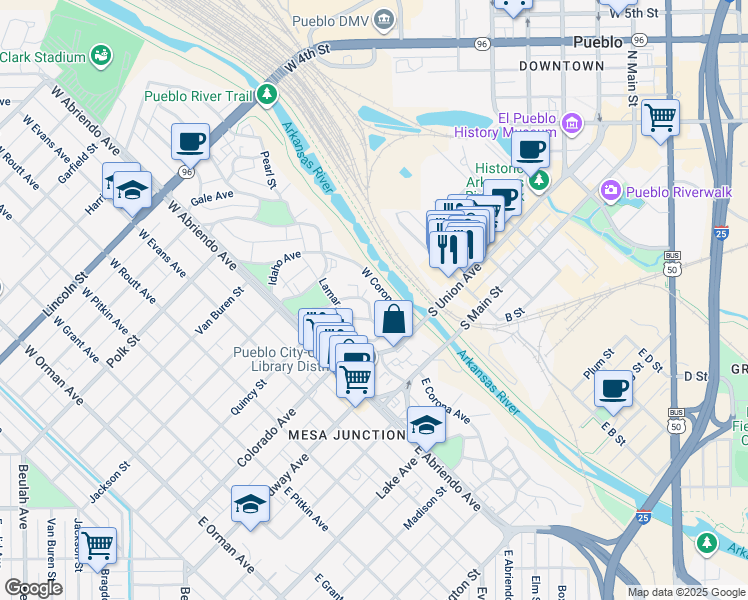Tap the grocery cart marker near Colorado Ave
Viewport: 748px width, 600px height.
[355, 380]
